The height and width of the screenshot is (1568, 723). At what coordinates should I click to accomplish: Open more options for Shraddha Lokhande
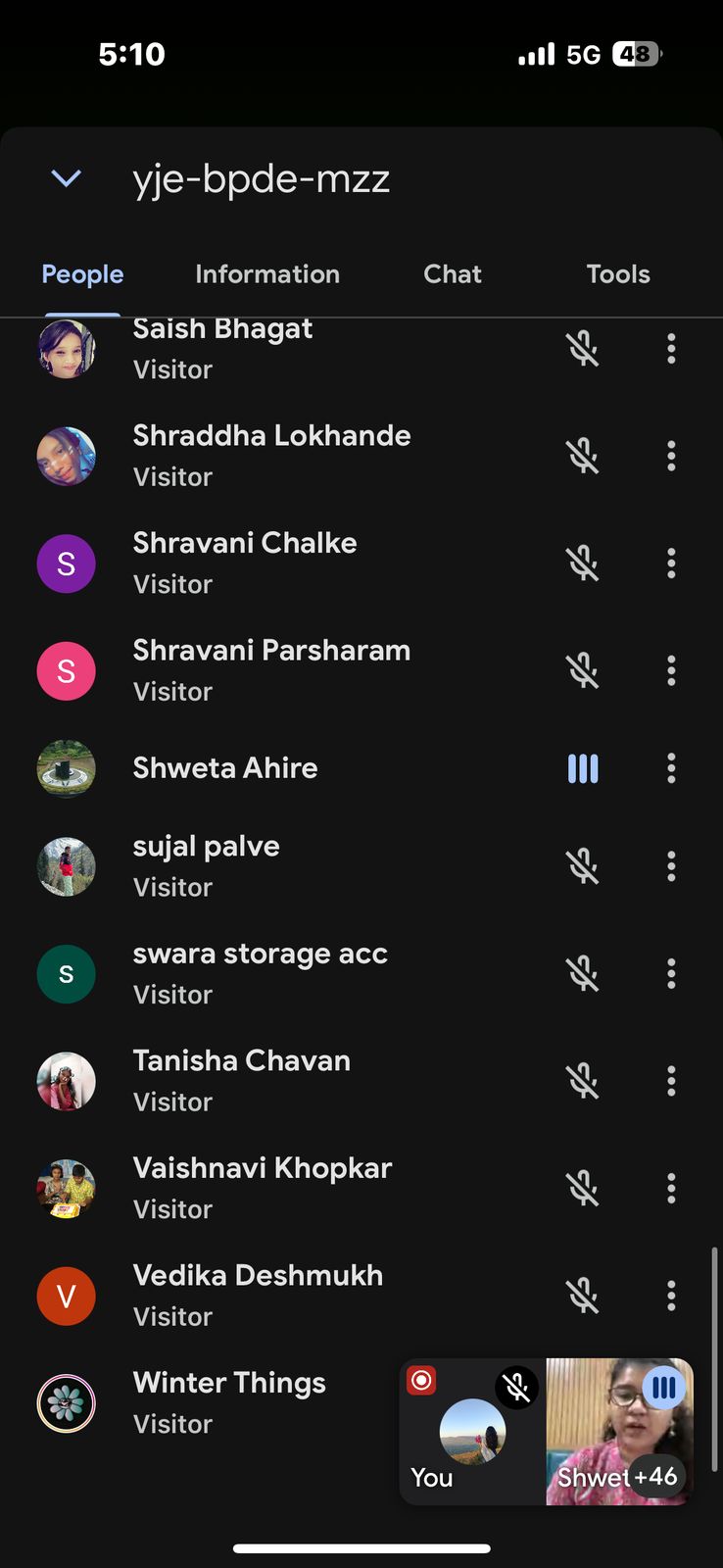tap(671, 456)
